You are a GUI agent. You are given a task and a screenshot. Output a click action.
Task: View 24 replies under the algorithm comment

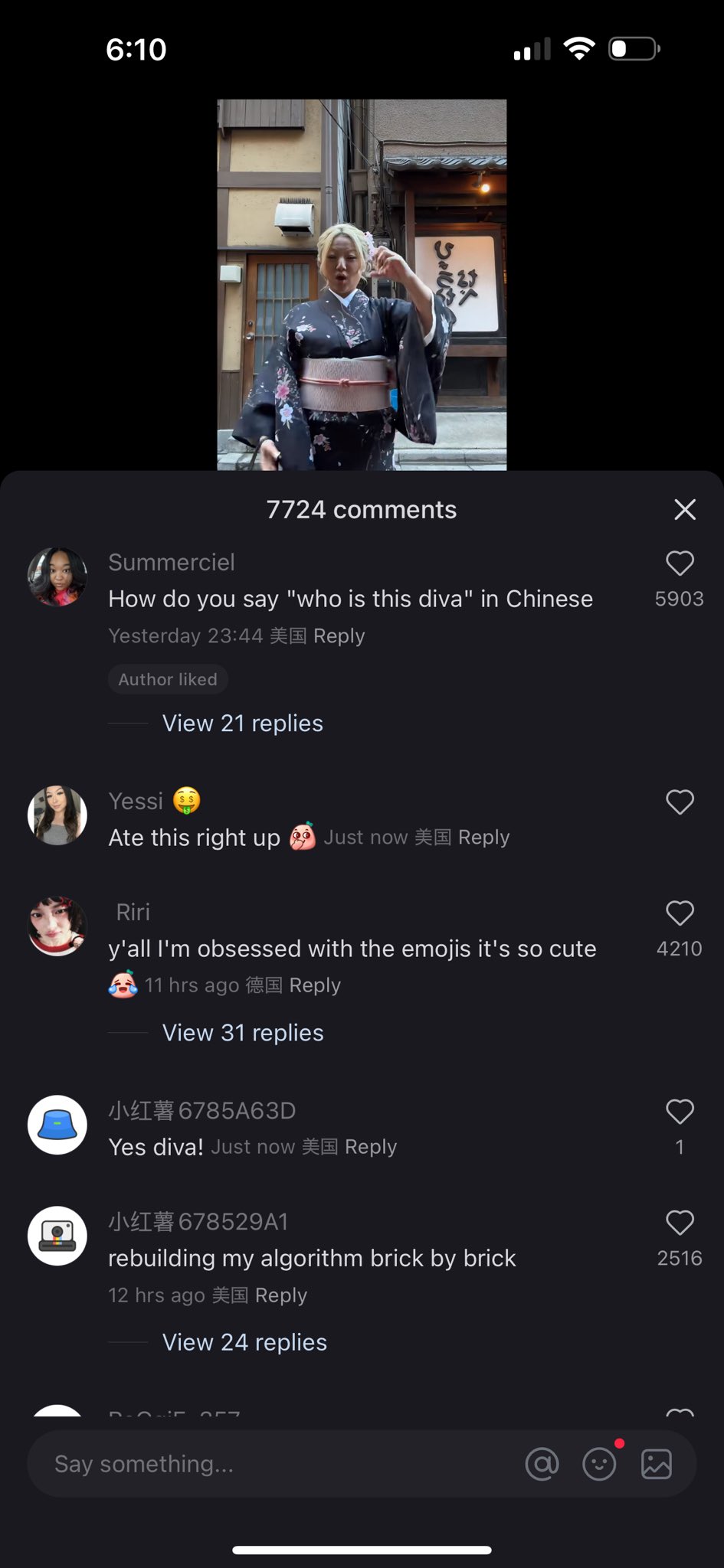click(244, 1341)
